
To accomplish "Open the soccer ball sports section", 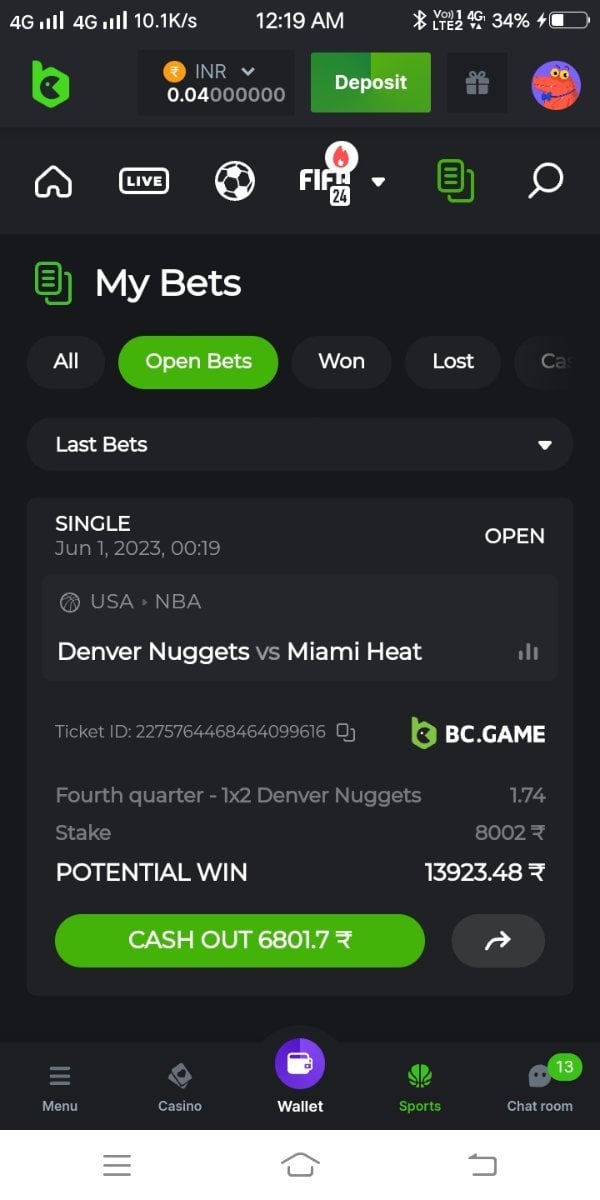I will tap(235, 181).
